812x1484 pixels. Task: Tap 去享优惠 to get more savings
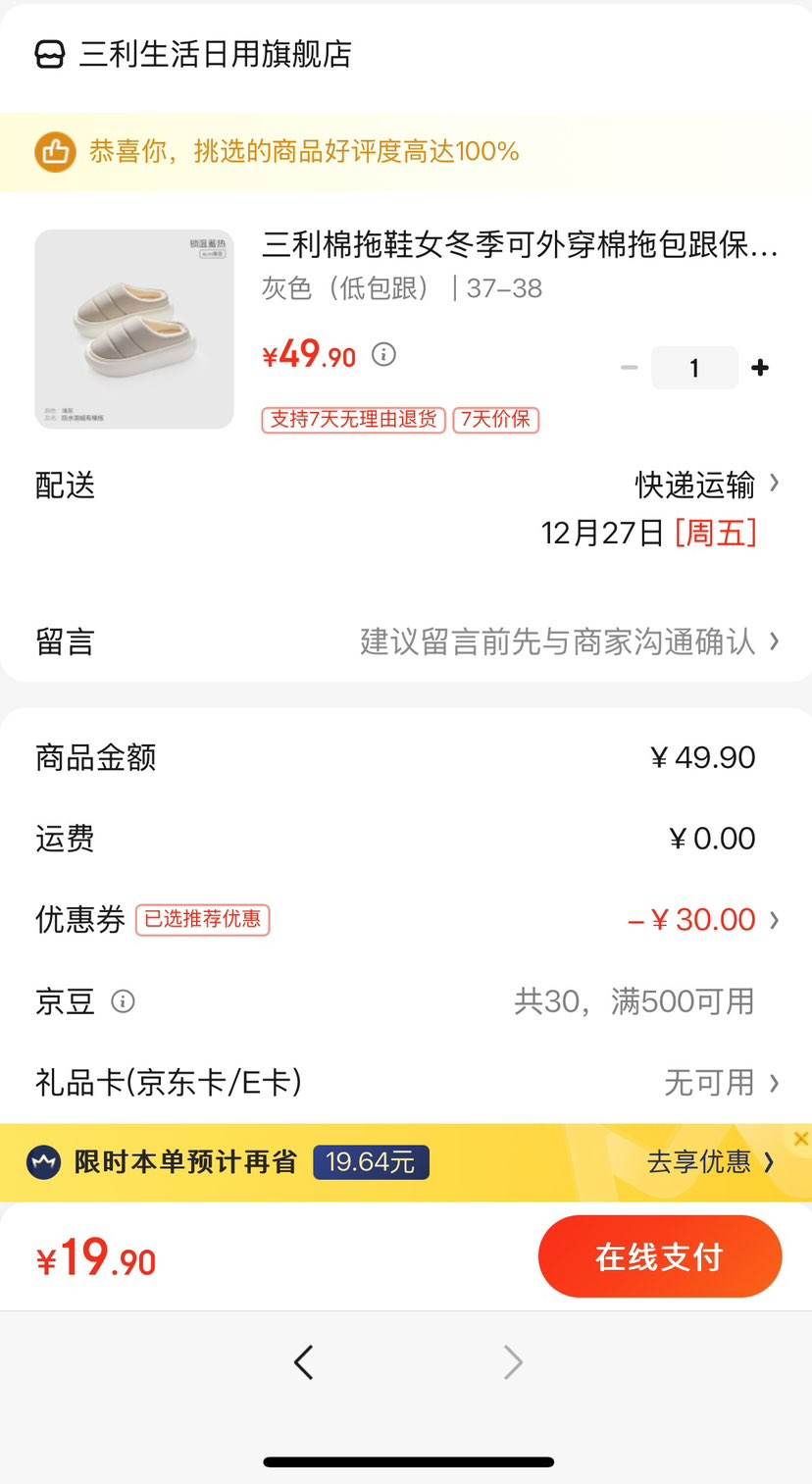[x=710, y=1162]
